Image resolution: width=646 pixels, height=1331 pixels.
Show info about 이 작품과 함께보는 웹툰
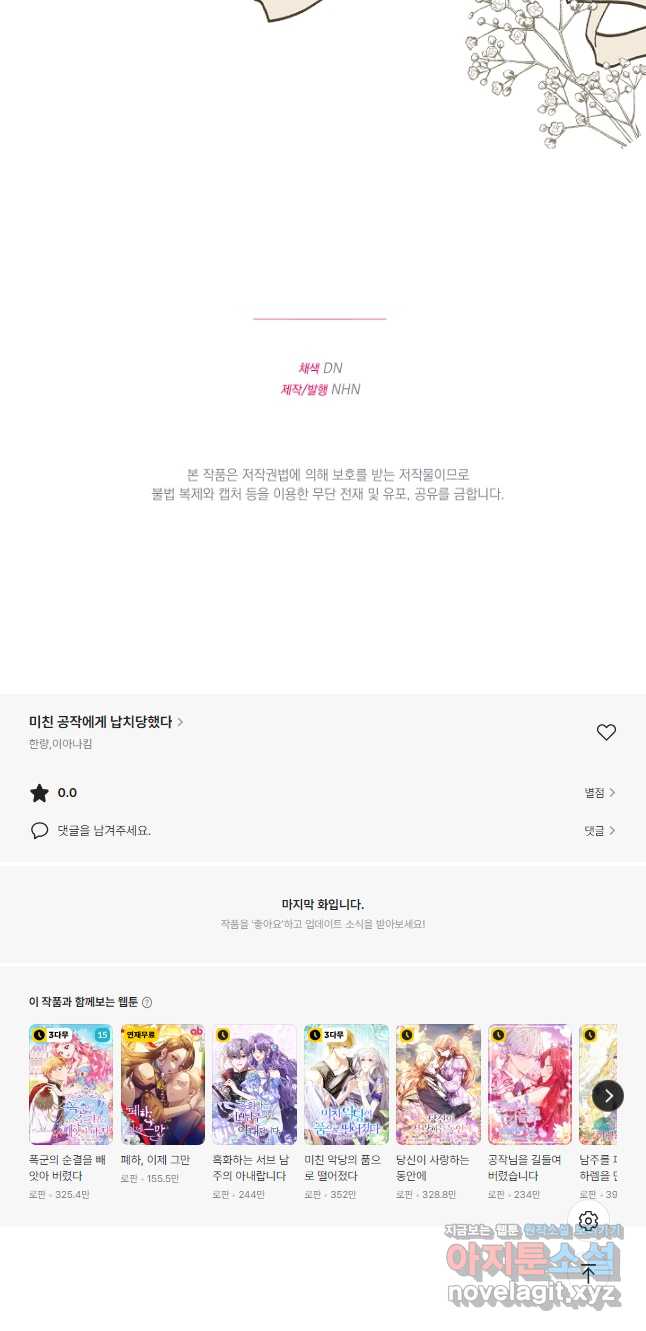147,1003
